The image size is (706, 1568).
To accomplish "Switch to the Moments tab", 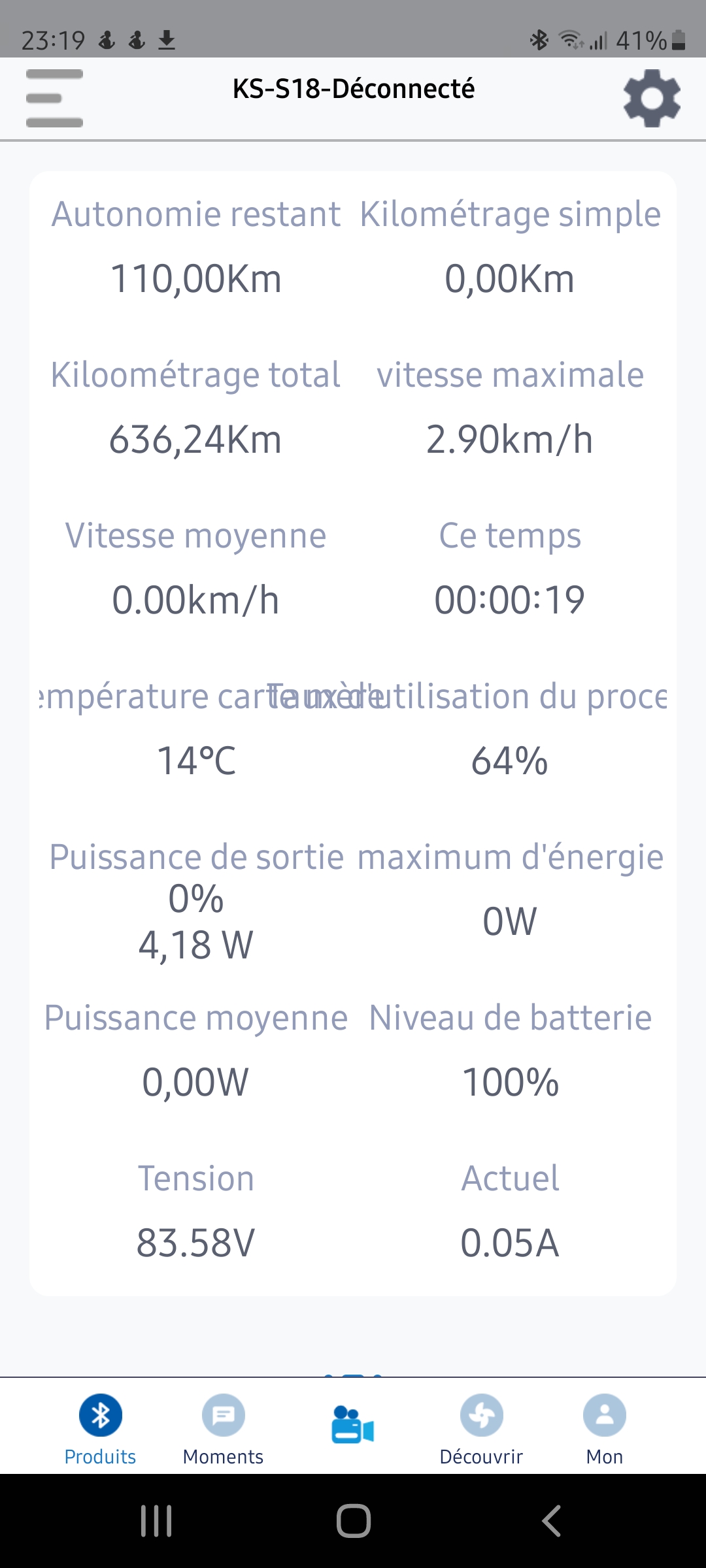I will tap(223, 1429).
